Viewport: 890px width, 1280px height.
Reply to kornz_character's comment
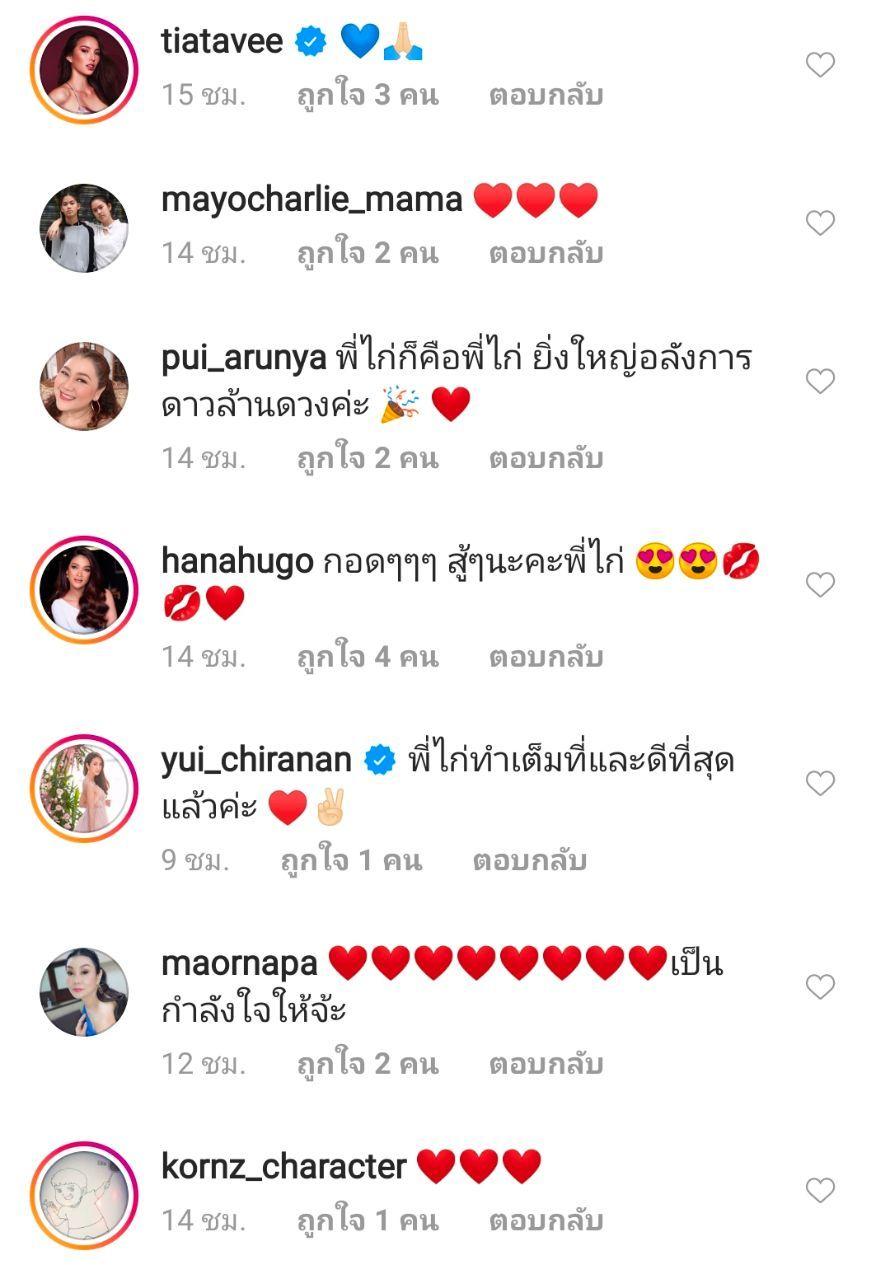545,1221
